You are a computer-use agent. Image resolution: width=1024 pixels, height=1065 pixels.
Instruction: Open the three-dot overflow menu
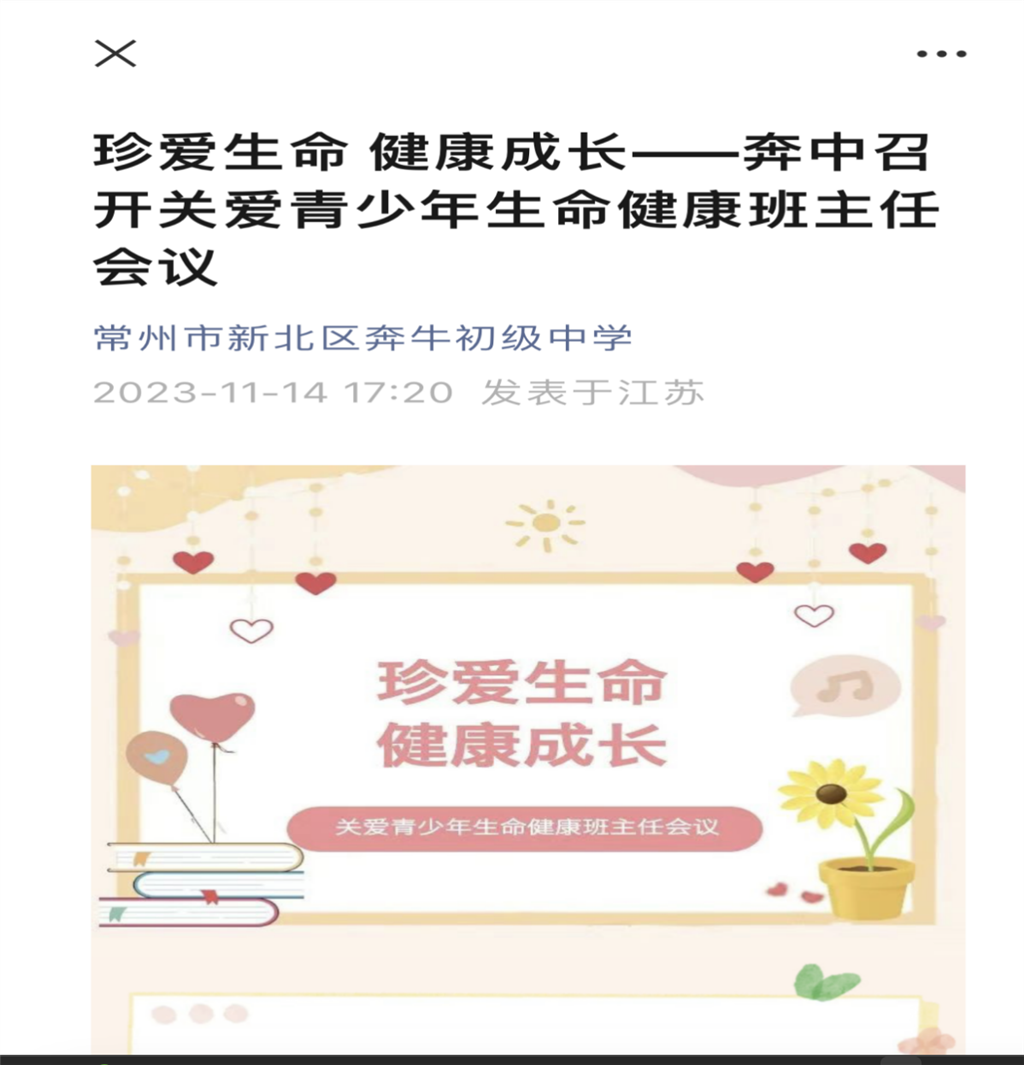941,54
